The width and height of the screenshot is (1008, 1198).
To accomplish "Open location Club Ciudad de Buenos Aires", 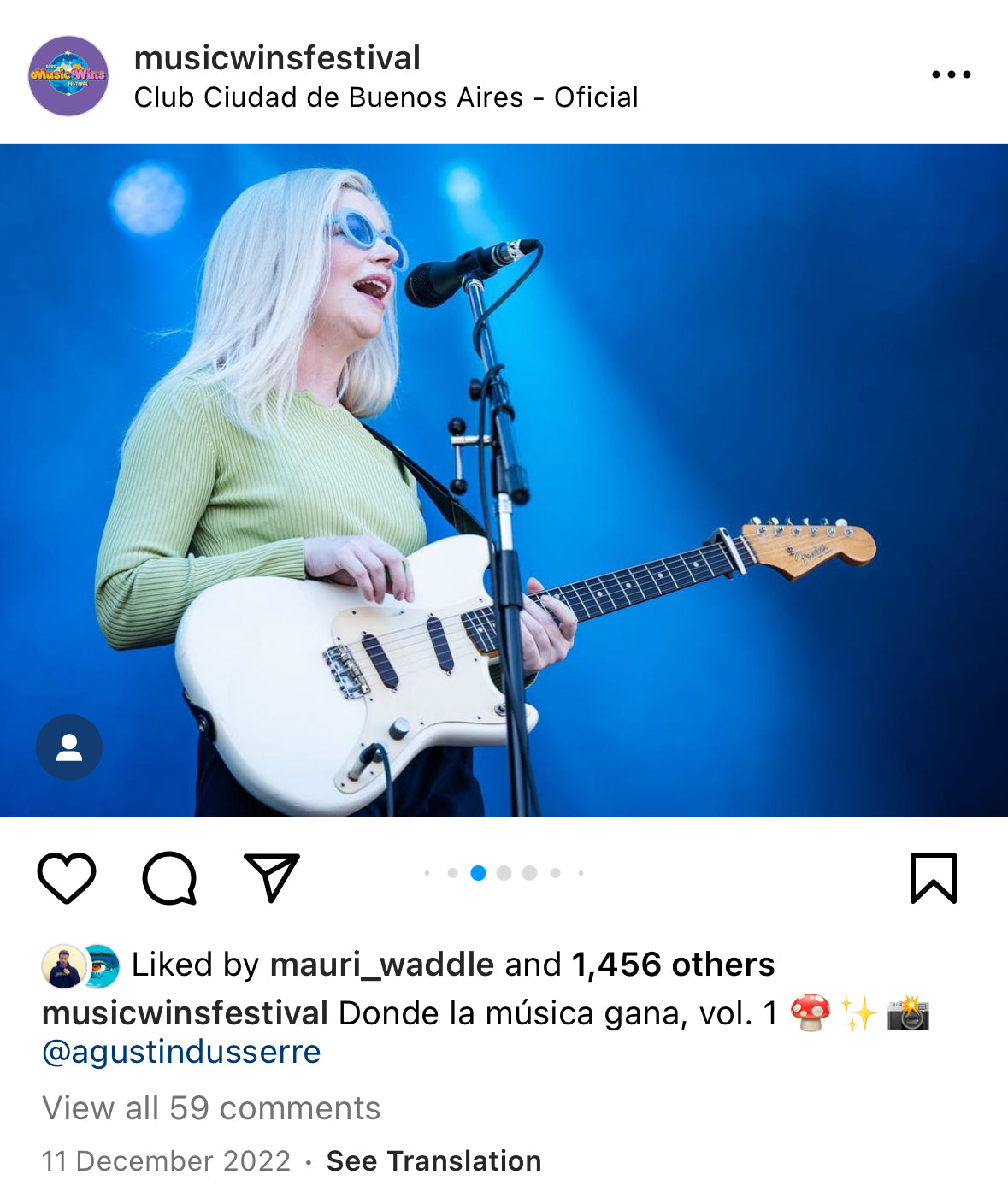I will (x=386, y=97).
